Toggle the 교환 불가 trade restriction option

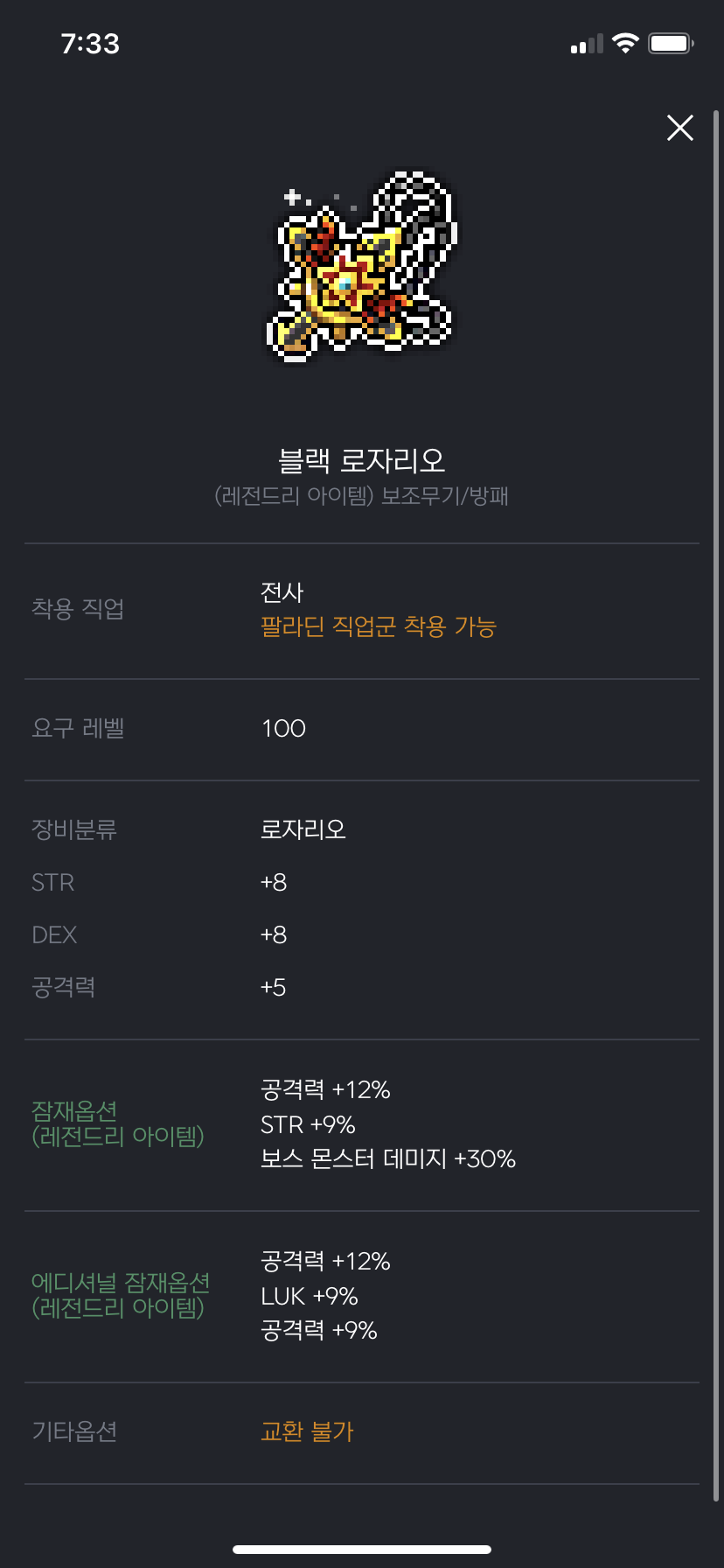pyautogui.click(x=308, y=1431)
